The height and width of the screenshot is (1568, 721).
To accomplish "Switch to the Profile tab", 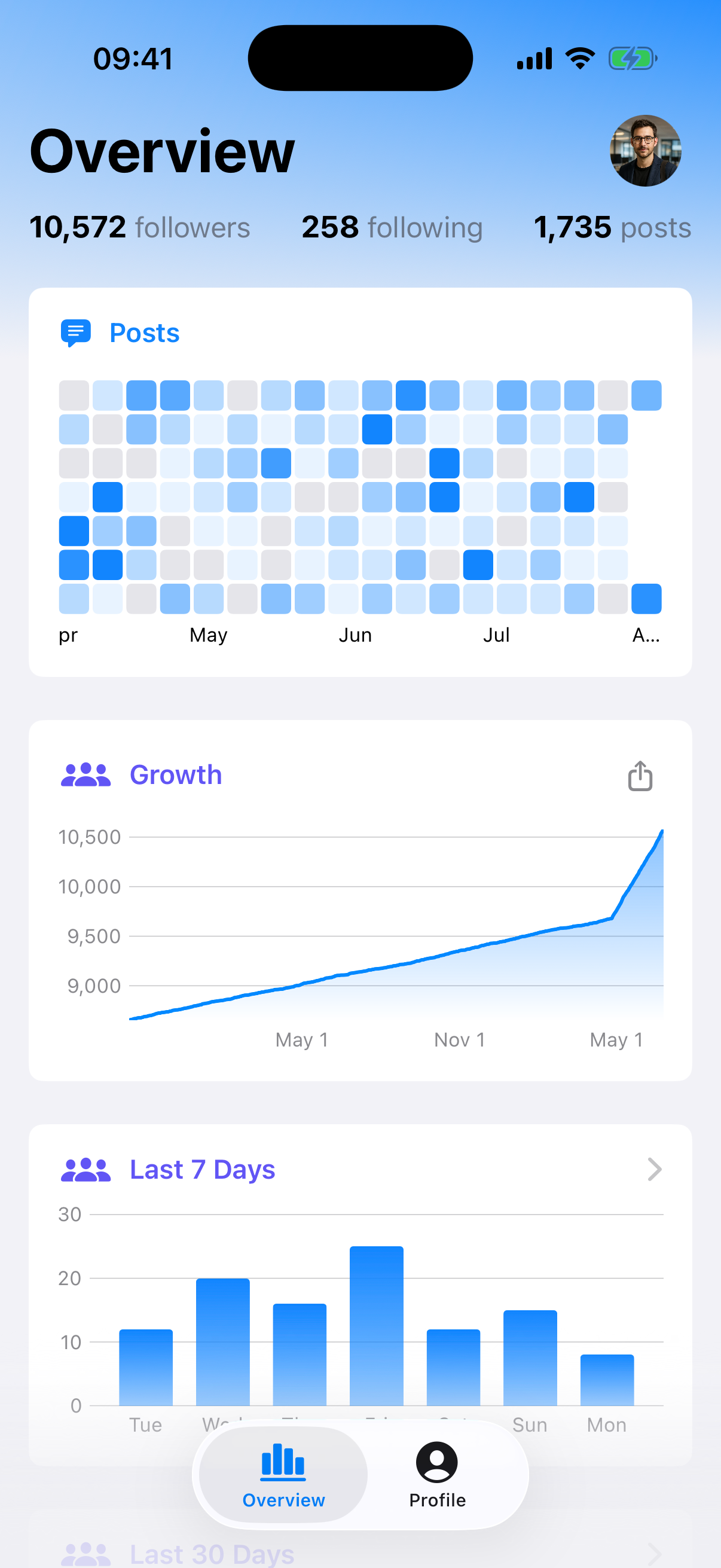I will click(437, 1475).
